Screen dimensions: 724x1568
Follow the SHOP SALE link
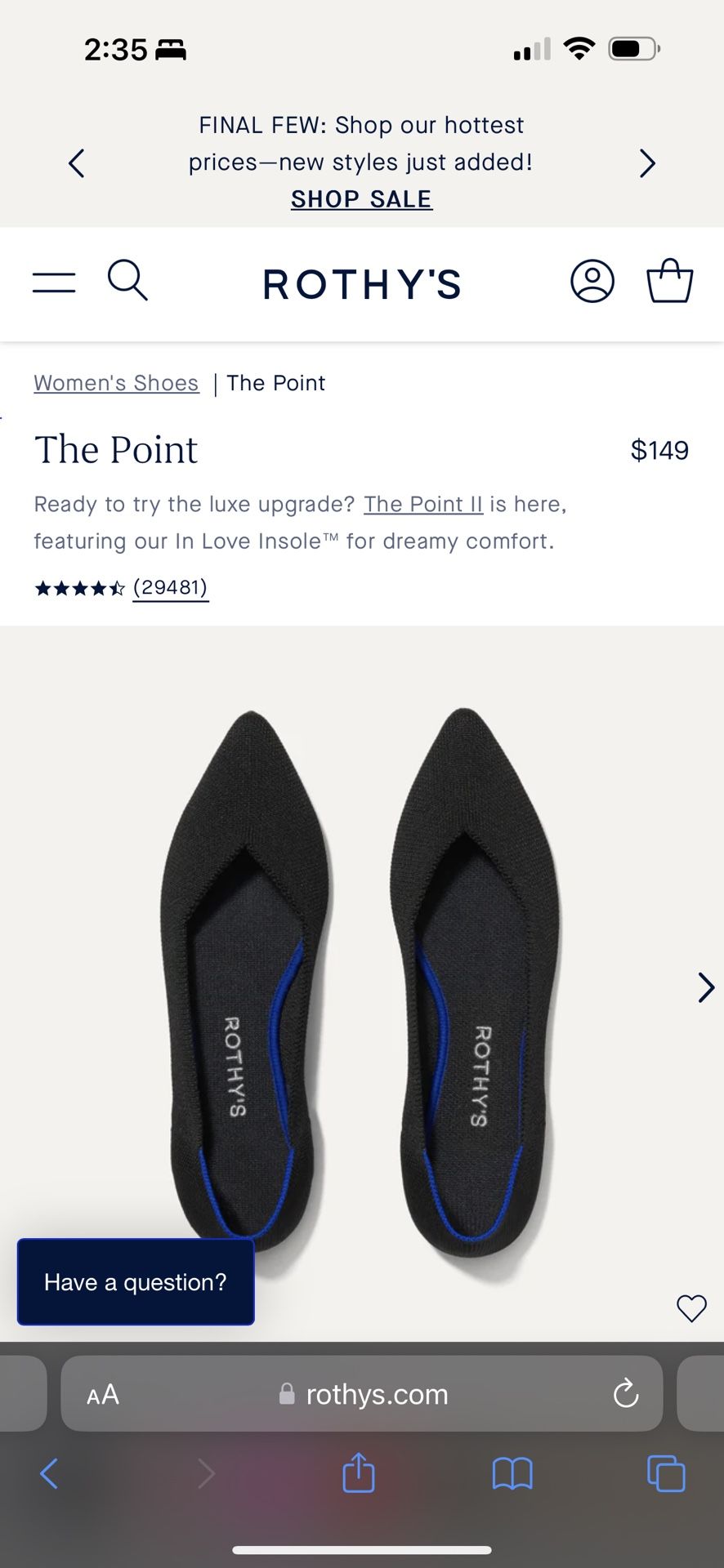360,198
